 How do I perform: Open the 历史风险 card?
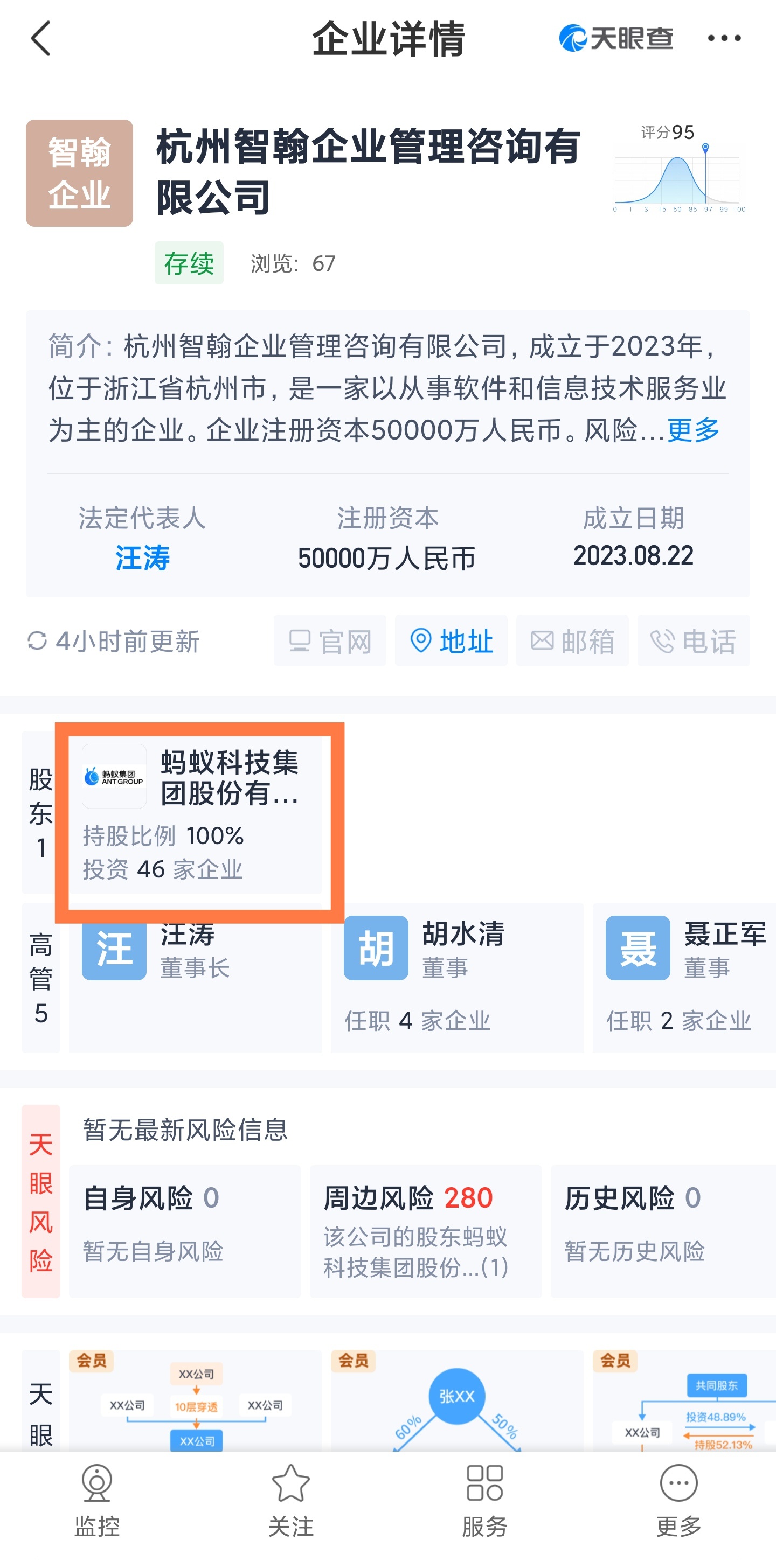663,1231
